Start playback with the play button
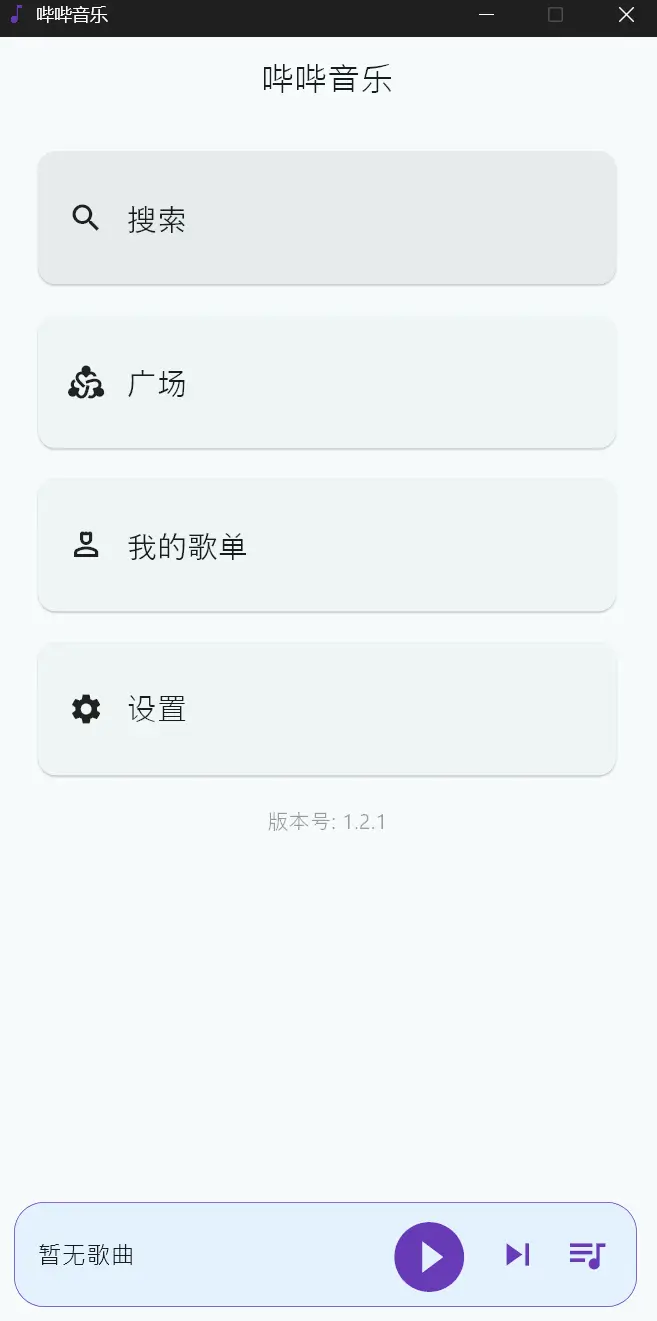Viewport: 657px width, 1321px height. (429, 1256)
